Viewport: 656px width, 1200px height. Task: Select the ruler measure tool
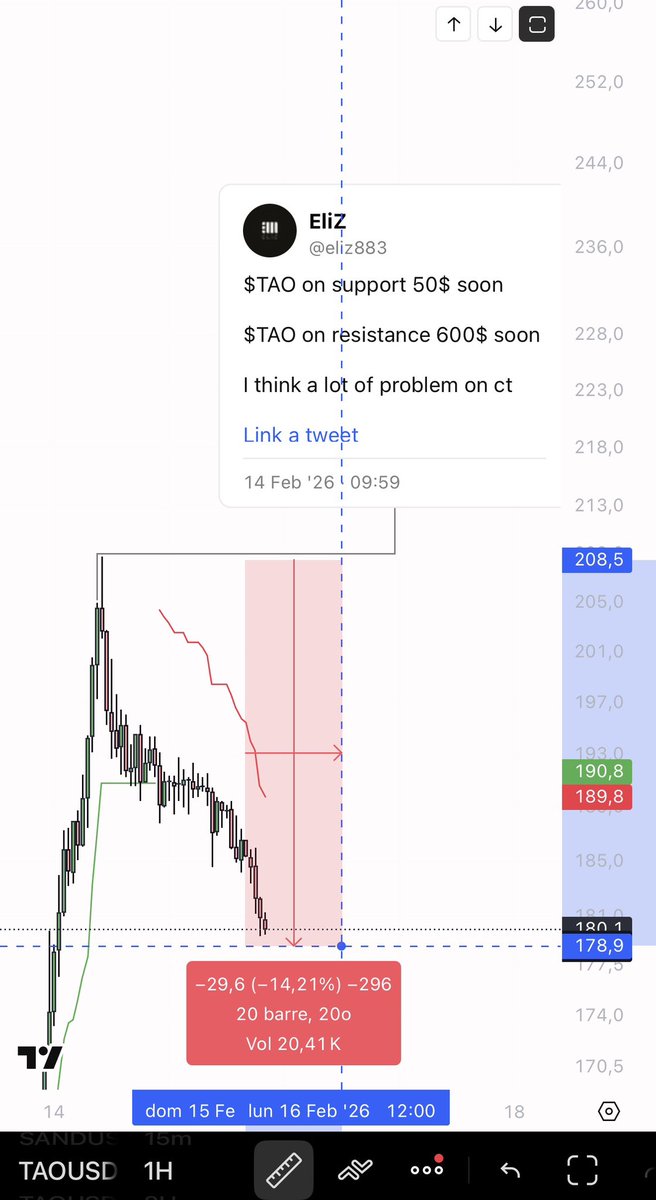tap(283, 1169)
